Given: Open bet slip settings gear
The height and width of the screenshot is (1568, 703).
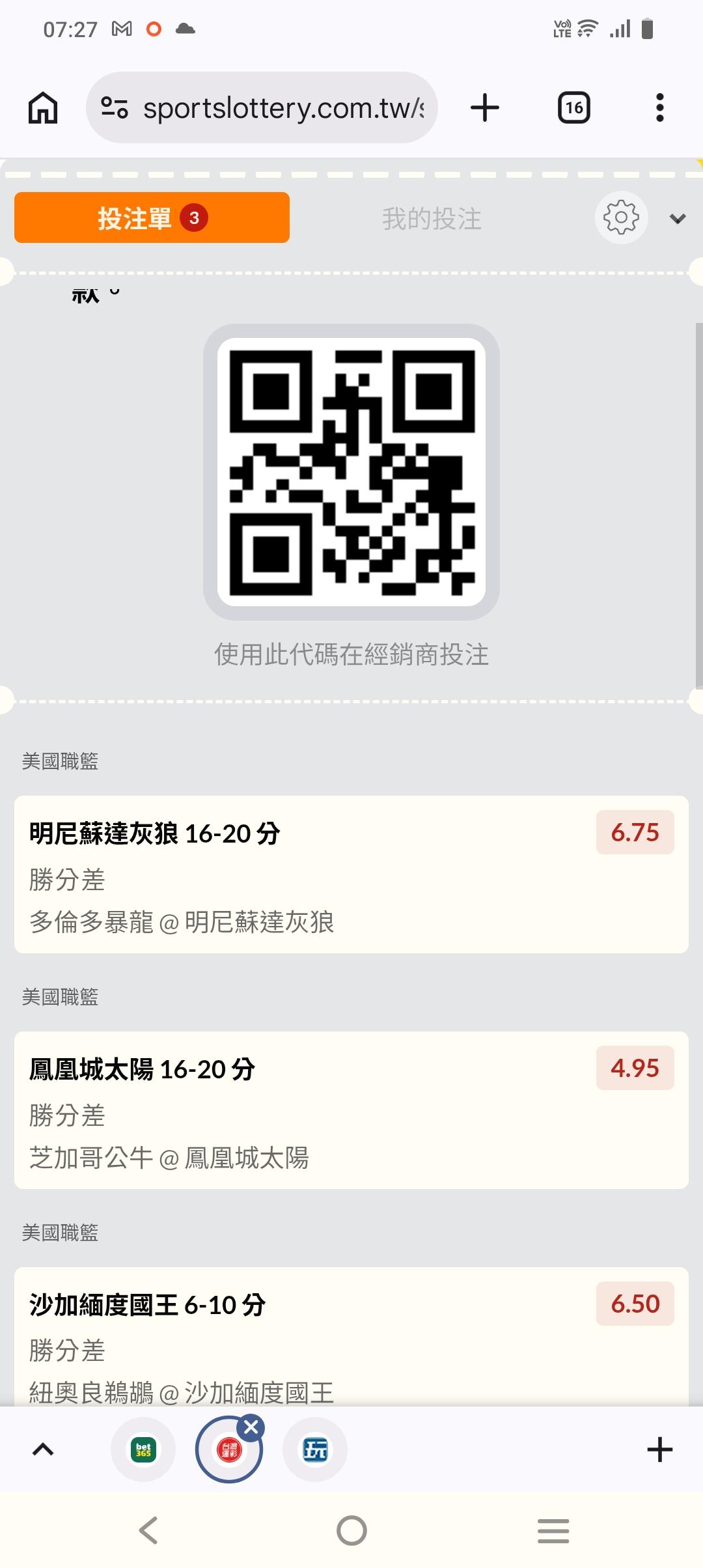Looking at the screenshot, I should click(621, 217).
